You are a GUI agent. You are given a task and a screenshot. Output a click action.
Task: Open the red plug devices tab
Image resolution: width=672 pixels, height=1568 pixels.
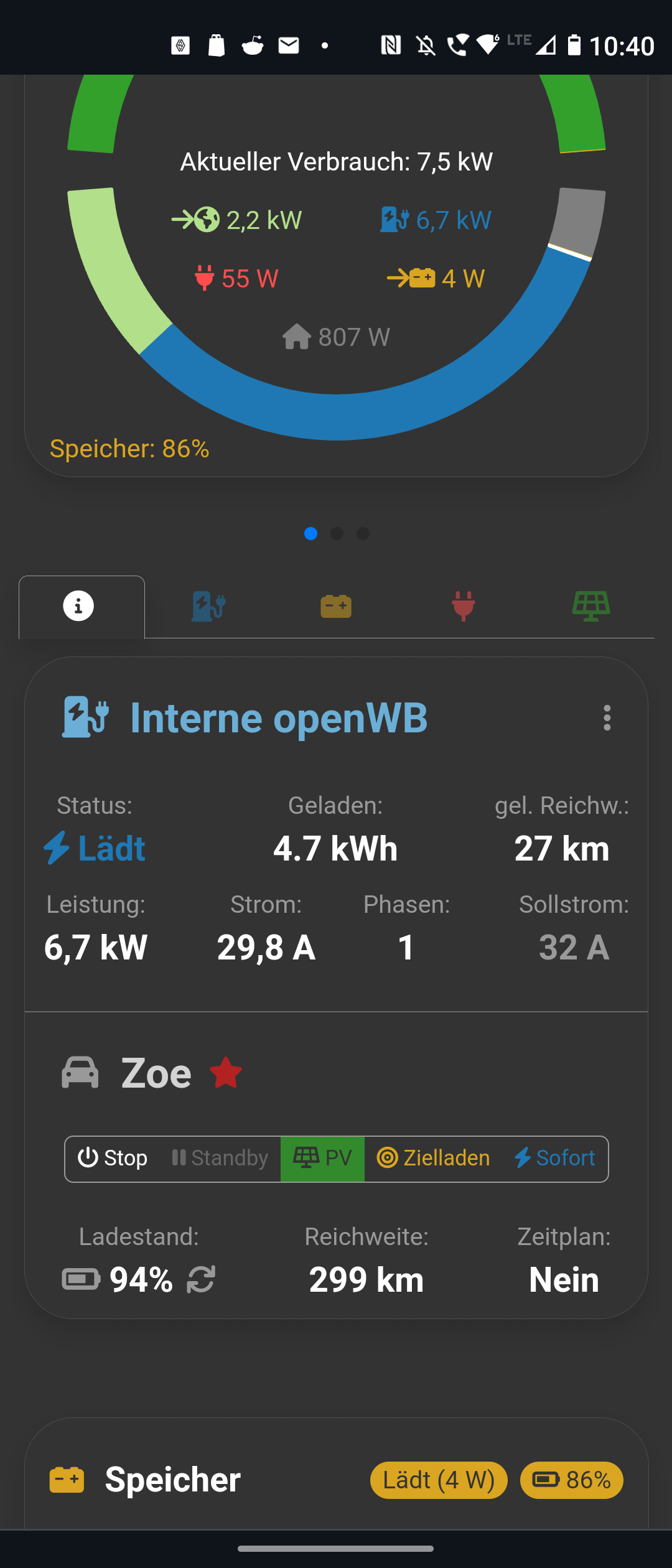tap(464, 606)
